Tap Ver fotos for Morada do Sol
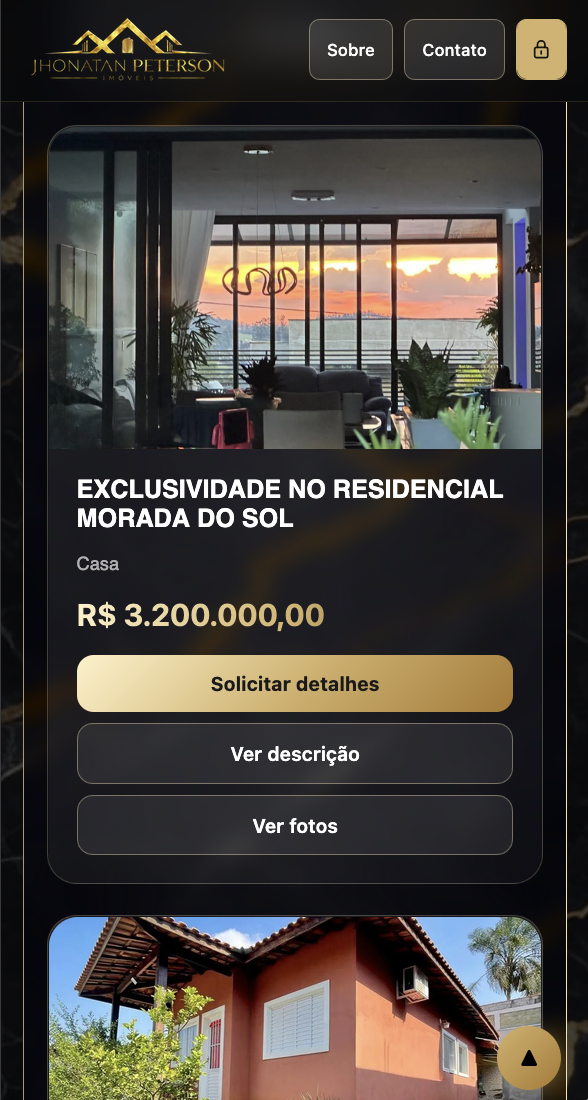This screenshot has width=588, height=1100. tap(295, 826)
